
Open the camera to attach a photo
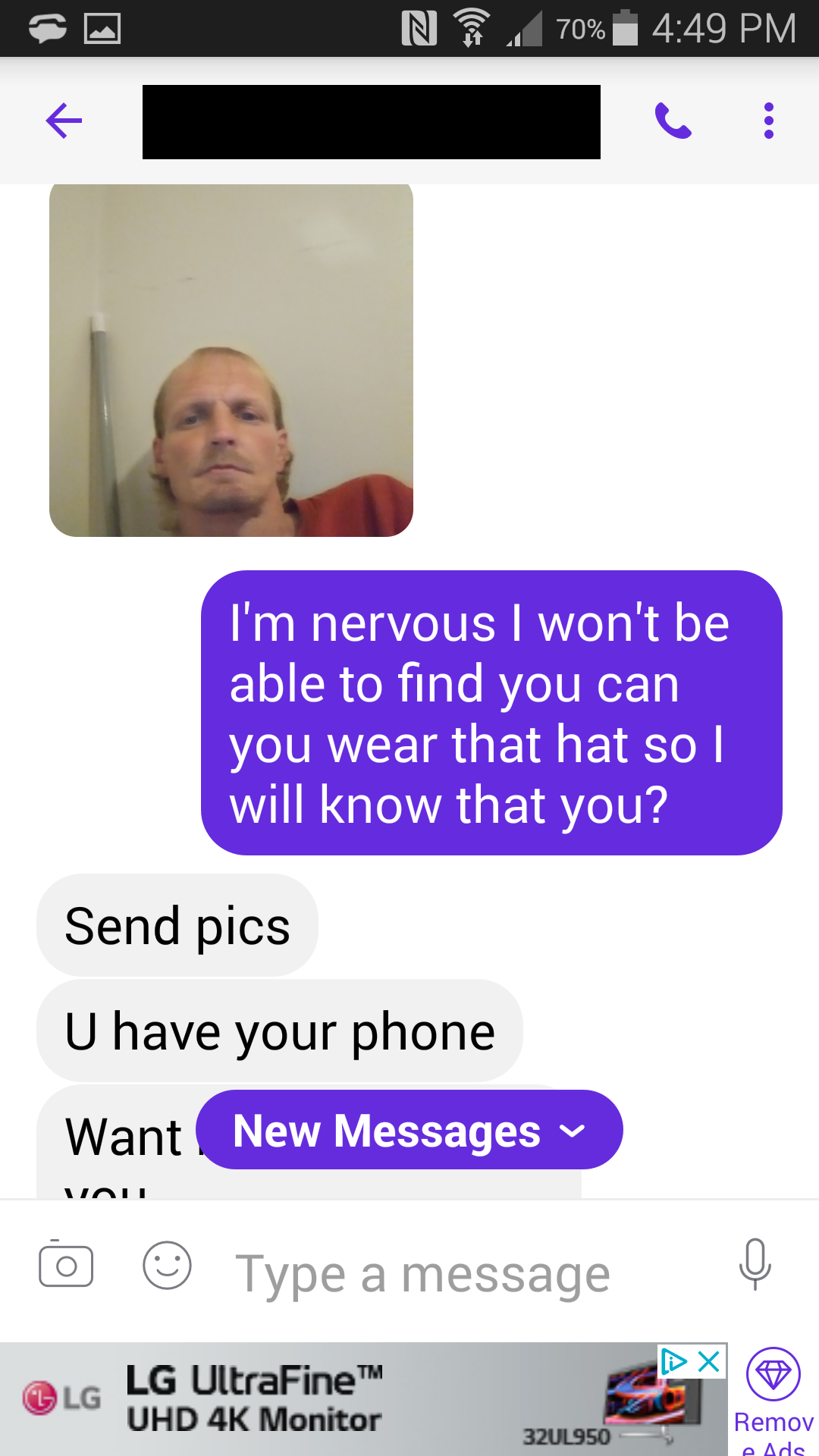pos(66,1265)
